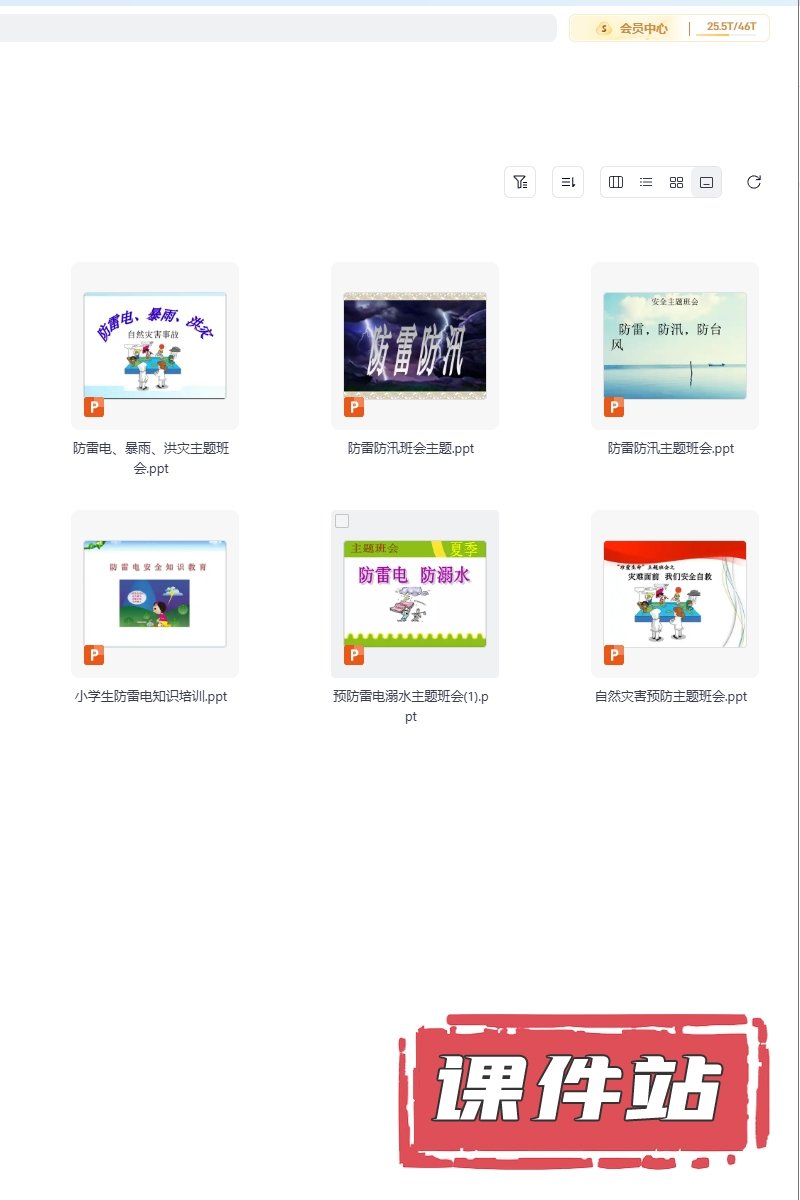Switch to list view layout

[646, 182]
